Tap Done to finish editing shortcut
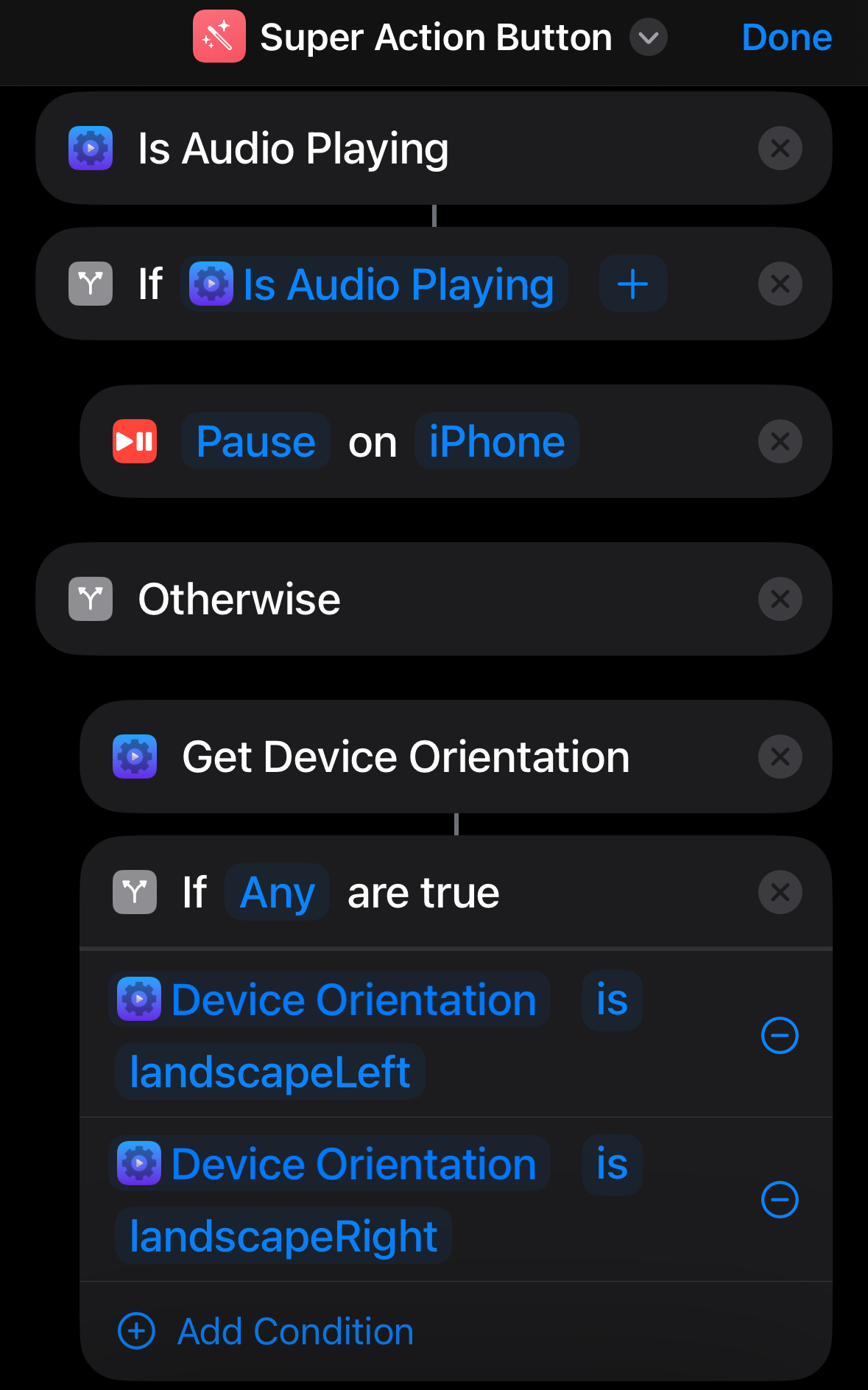This screenshot has height=1390, width=868. pyautogui.click(x=786, y=38)
